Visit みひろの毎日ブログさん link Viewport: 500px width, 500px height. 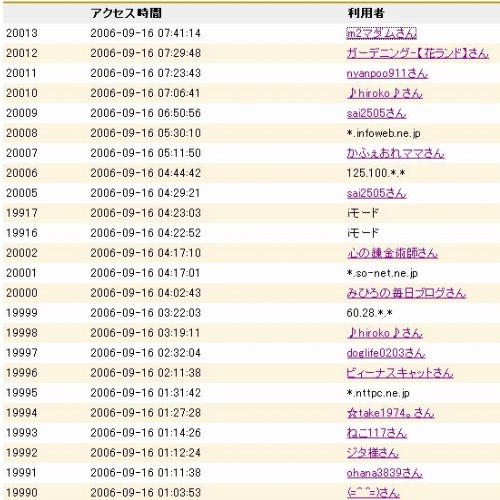coord(406,293)
